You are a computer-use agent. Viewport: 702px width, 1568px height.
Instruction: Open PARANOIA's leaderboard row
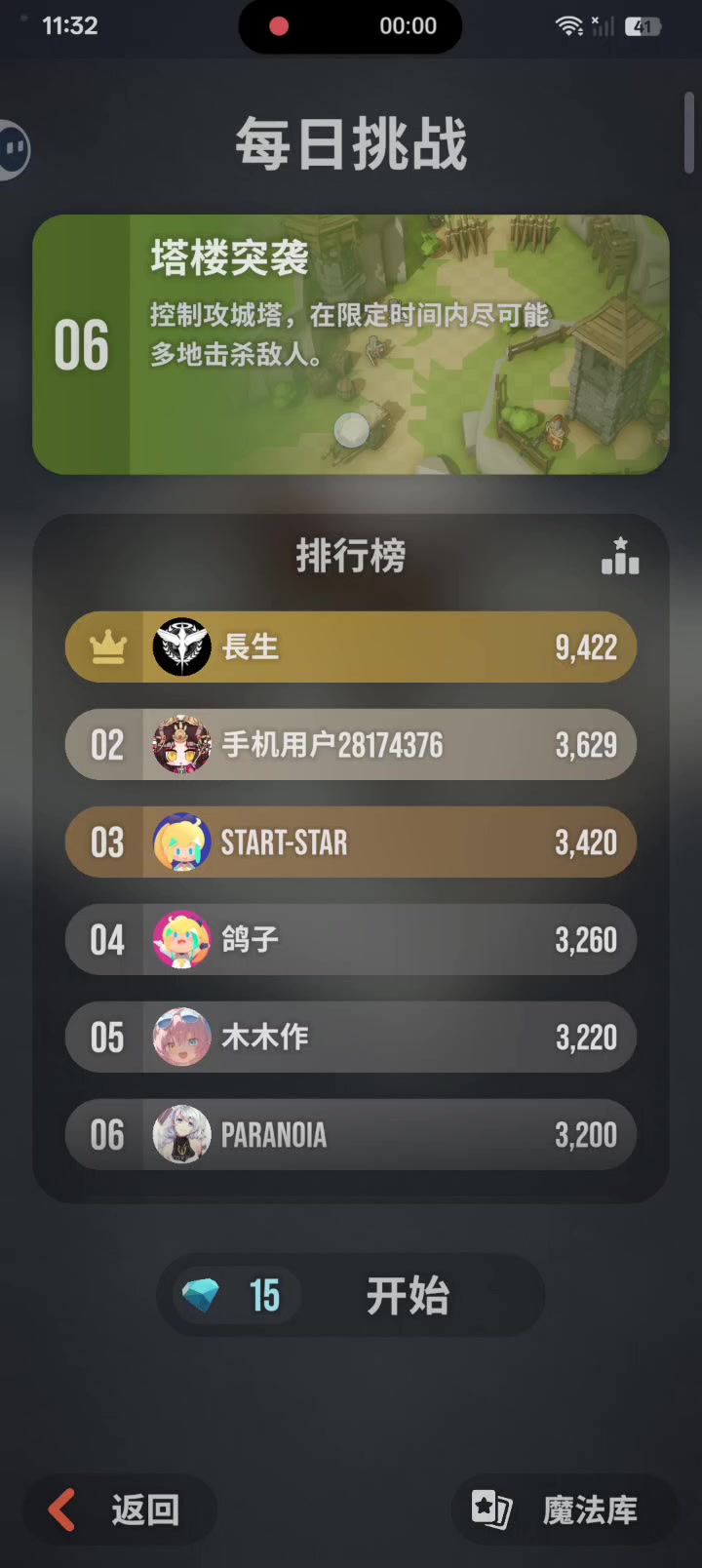pos(351,1134)
